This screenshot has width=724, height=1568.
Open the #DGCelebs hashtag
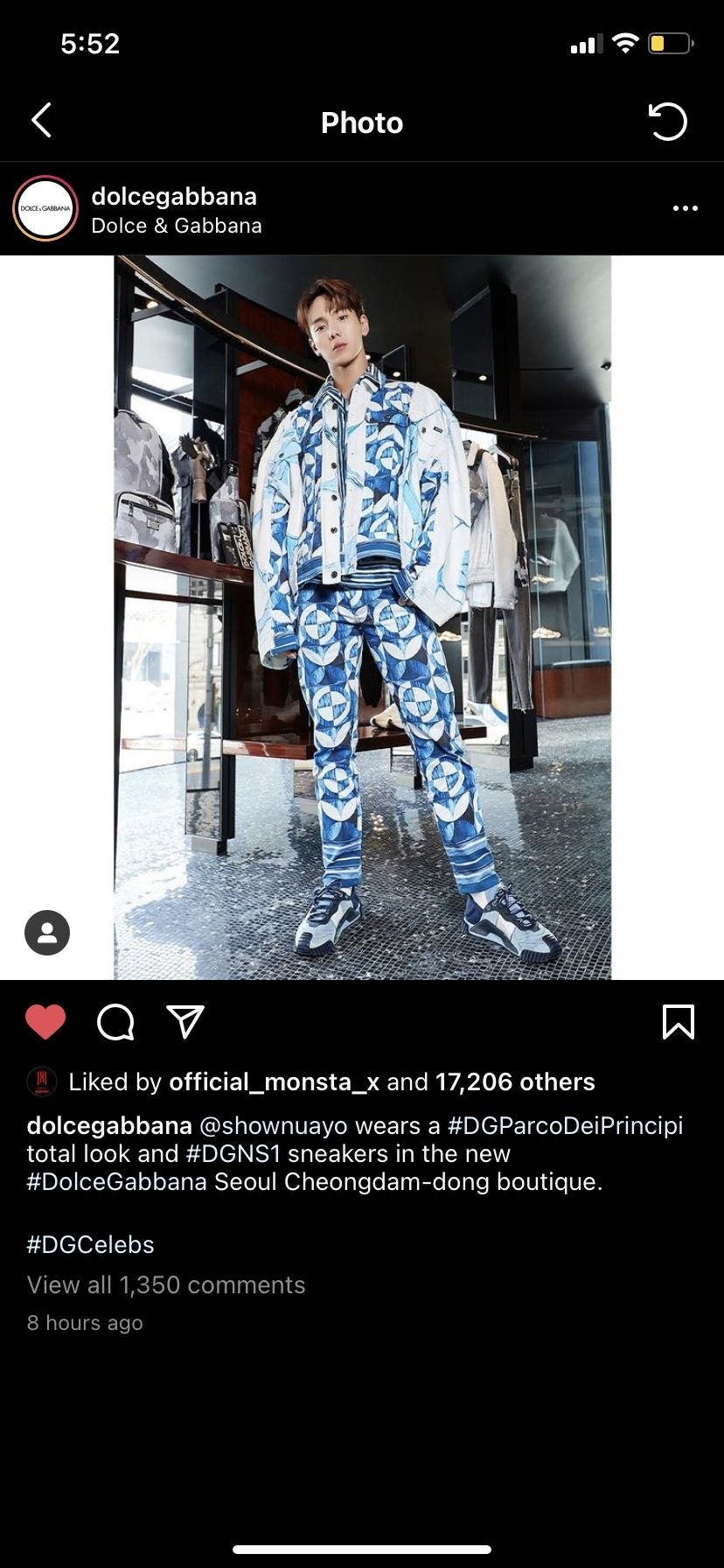[x=90, y=1244]
